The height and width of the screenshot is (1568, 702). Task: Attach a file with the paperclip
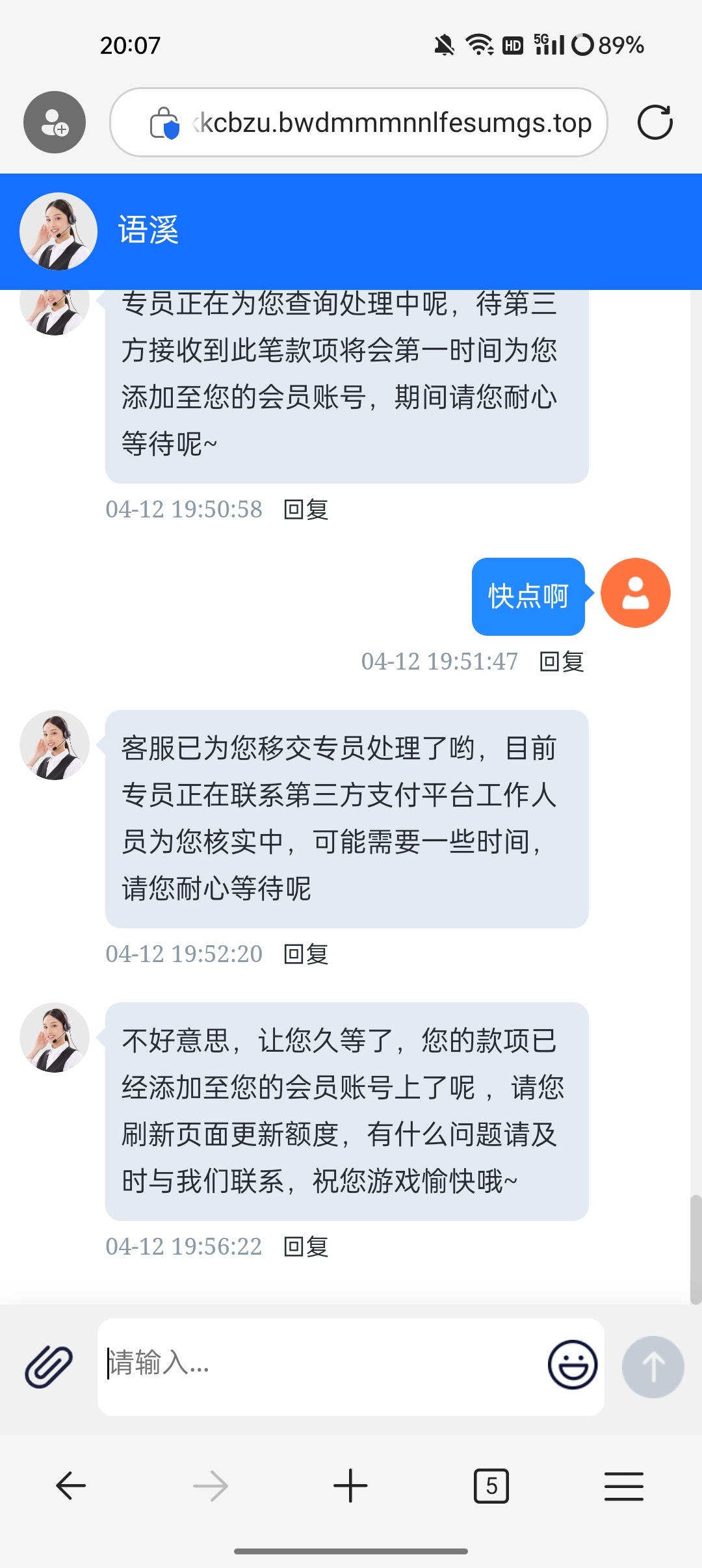pos(49,1366)
